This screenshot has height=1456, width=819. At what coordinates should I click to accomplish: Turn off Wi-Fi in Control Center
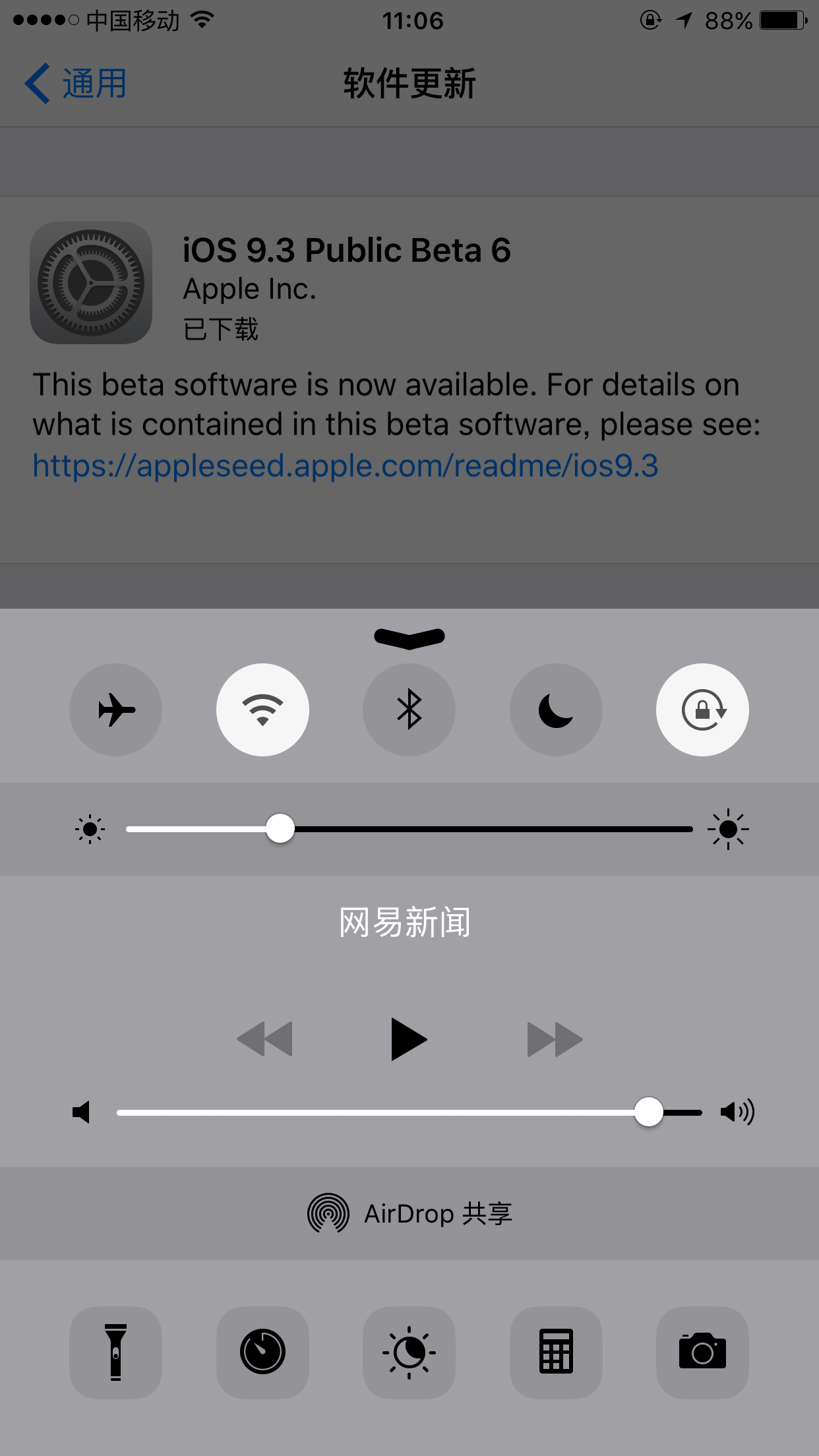point(262,710)
